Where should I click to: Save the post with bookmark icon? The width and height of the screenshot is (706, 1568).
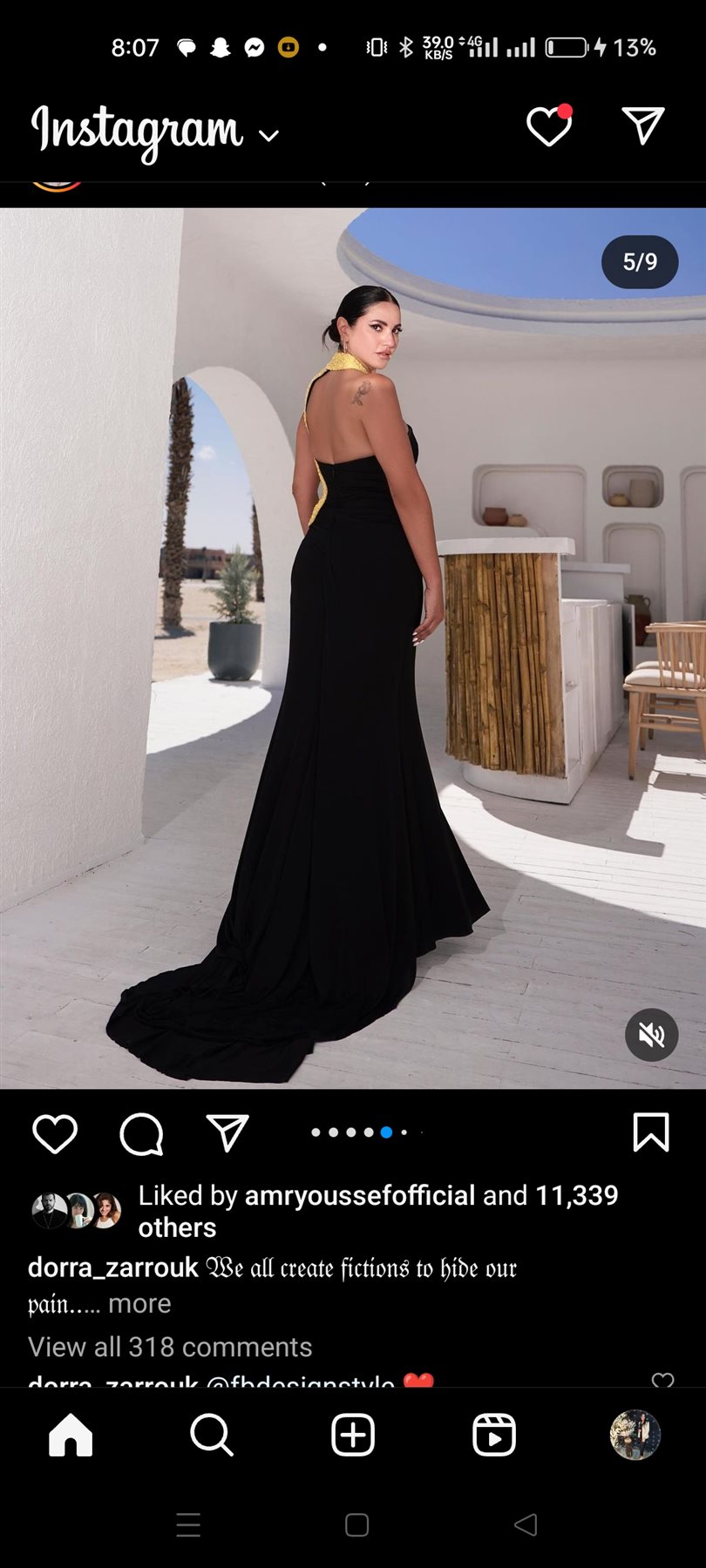(x=650, y=1132)
